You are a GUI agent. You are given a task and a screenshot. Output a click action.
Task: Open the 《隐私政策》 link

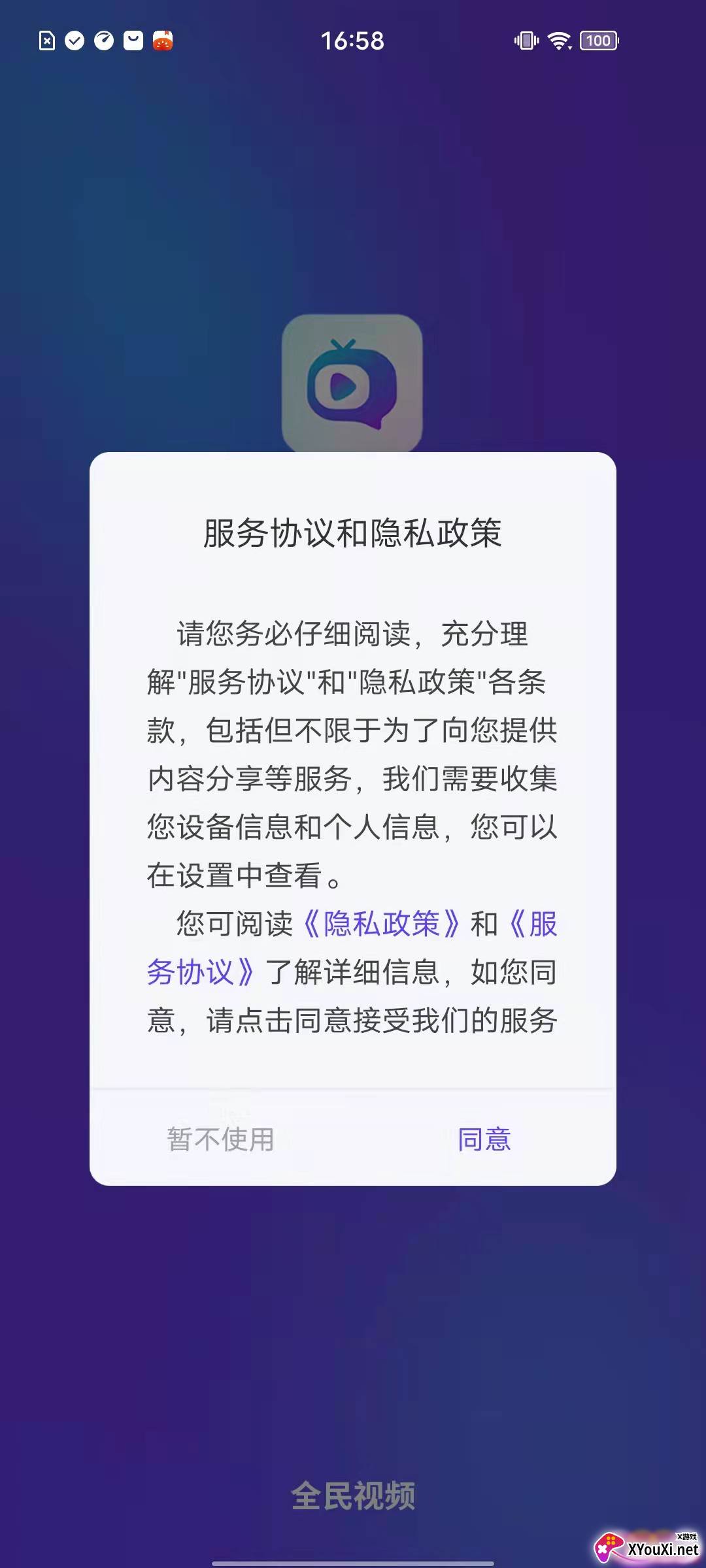[381, 924]
